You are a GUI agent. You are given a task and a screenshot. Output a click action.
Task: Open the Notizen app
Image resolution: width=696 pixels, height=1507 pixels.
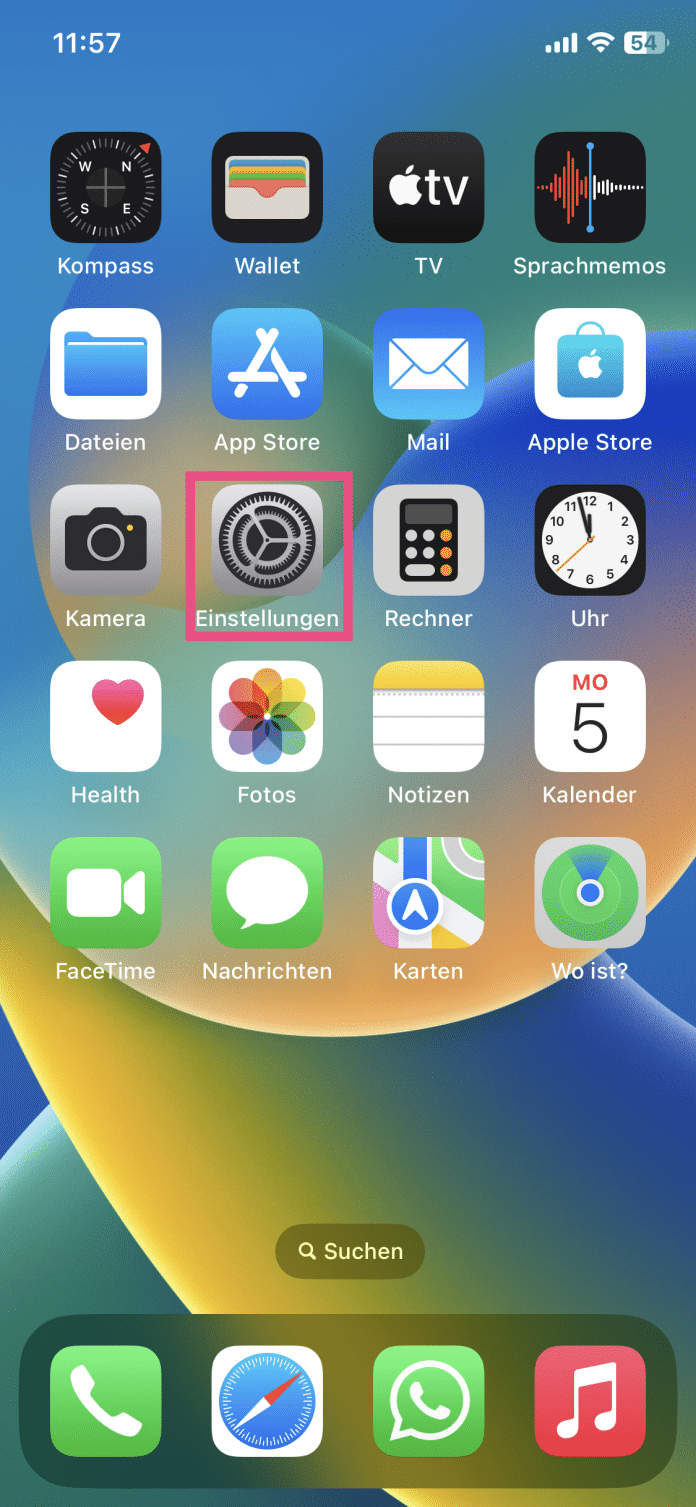428,716
